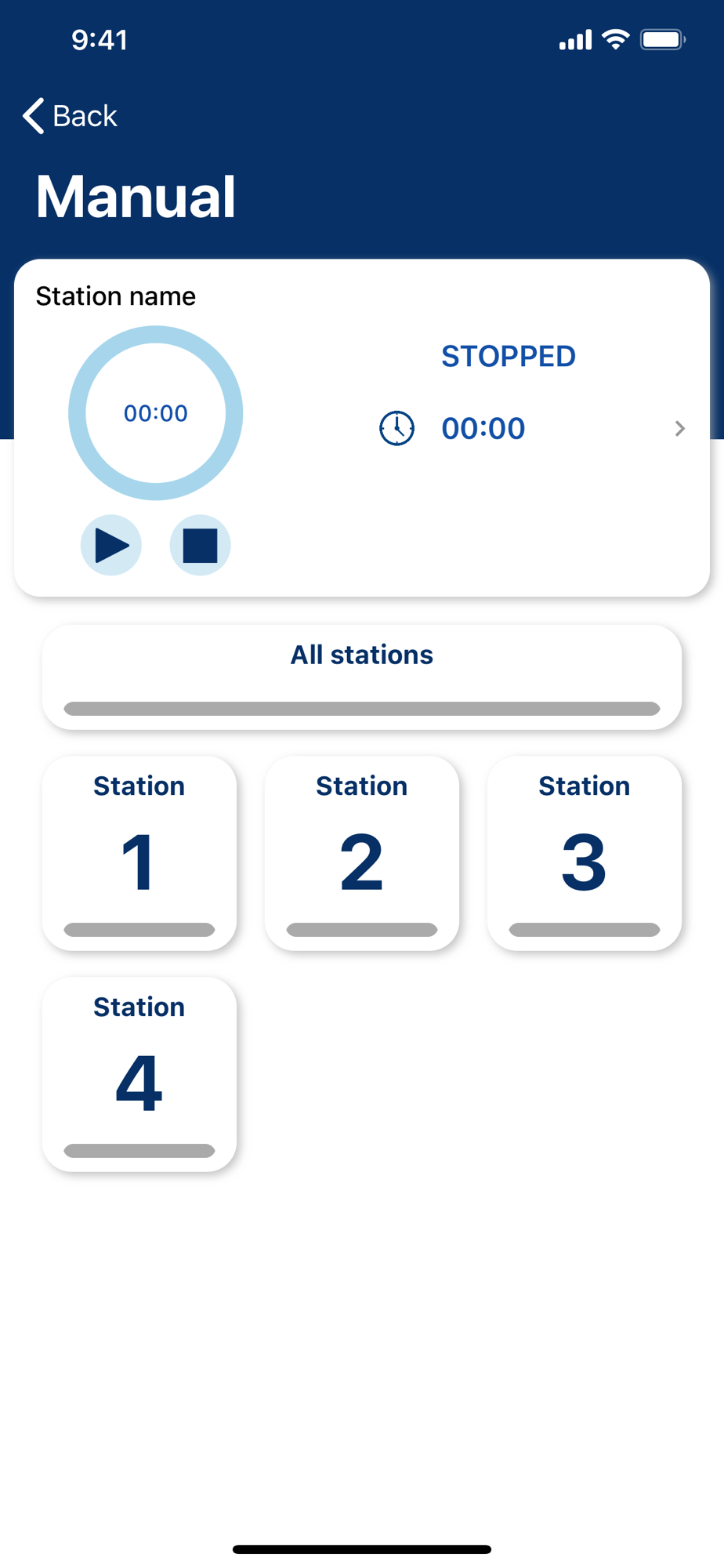Screen dimensions: 724x1568
Task: Start manual watering with the play button
Action: tap(111, 545)
